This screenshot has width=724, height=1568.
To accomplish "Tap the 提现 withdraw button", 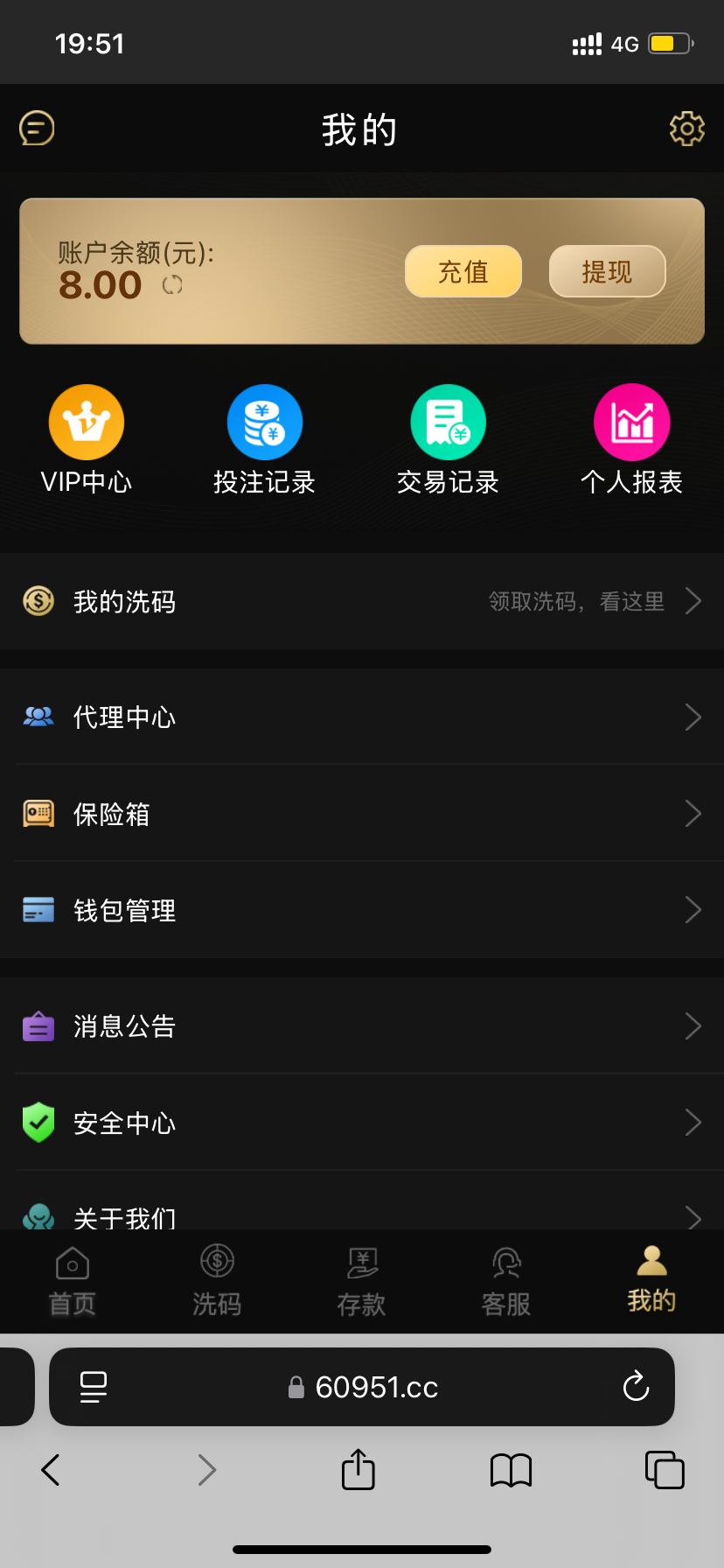I will (x=607, y=271).
